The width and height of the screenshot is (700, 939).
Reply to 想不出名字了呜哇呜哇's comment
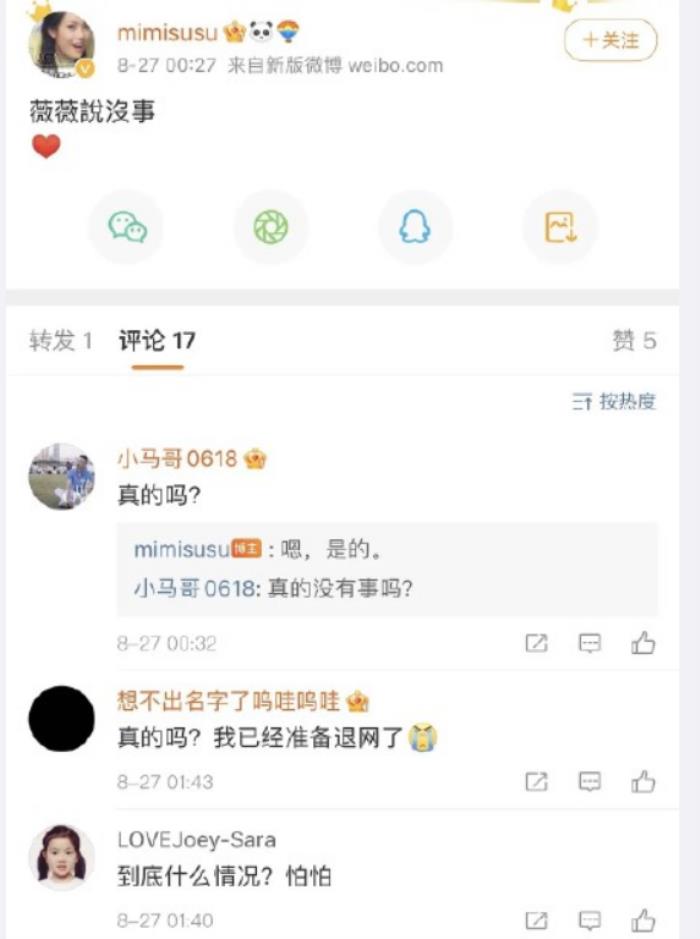pos(590,781)
